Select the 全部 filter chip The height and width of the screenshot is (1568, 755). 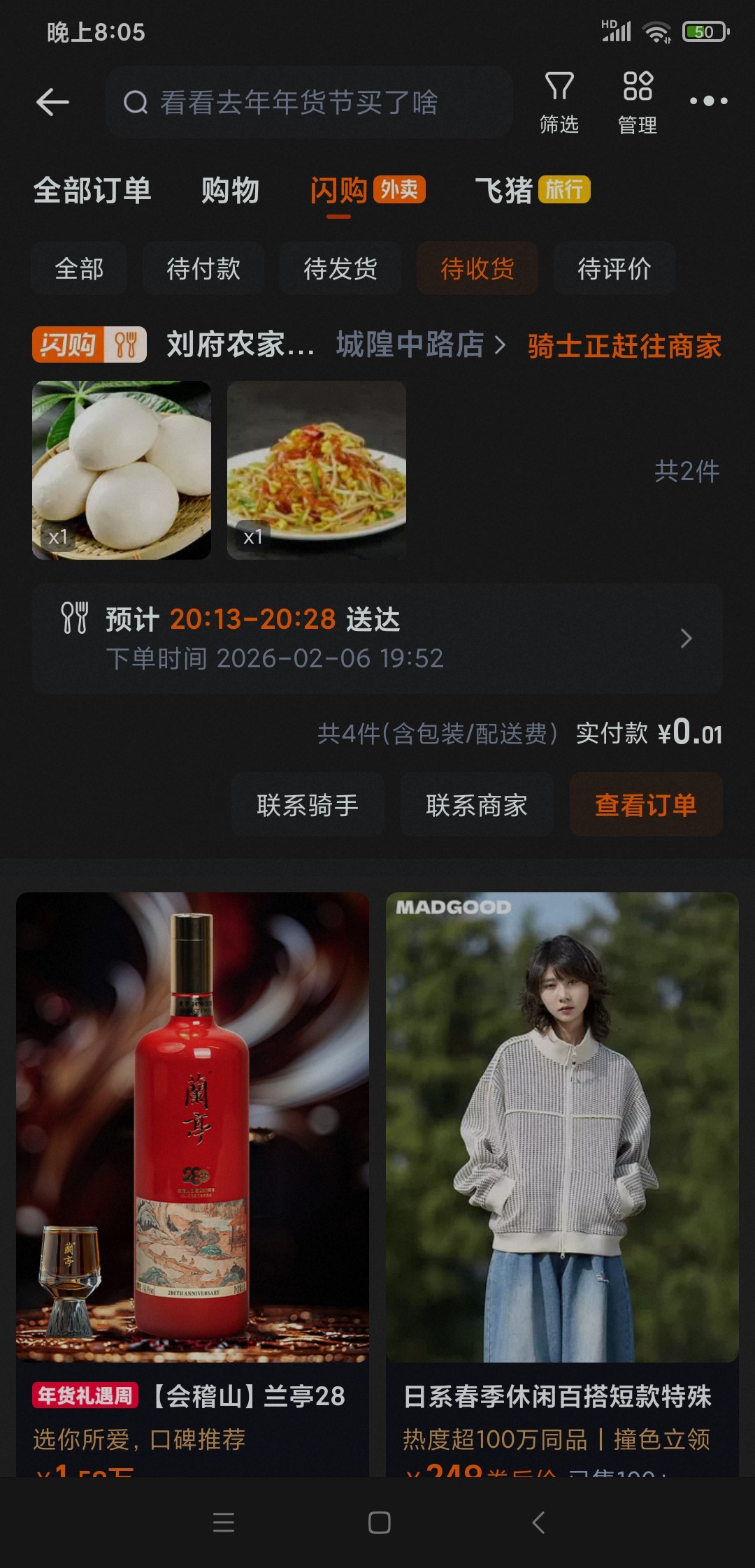click(x=79, y=268)
